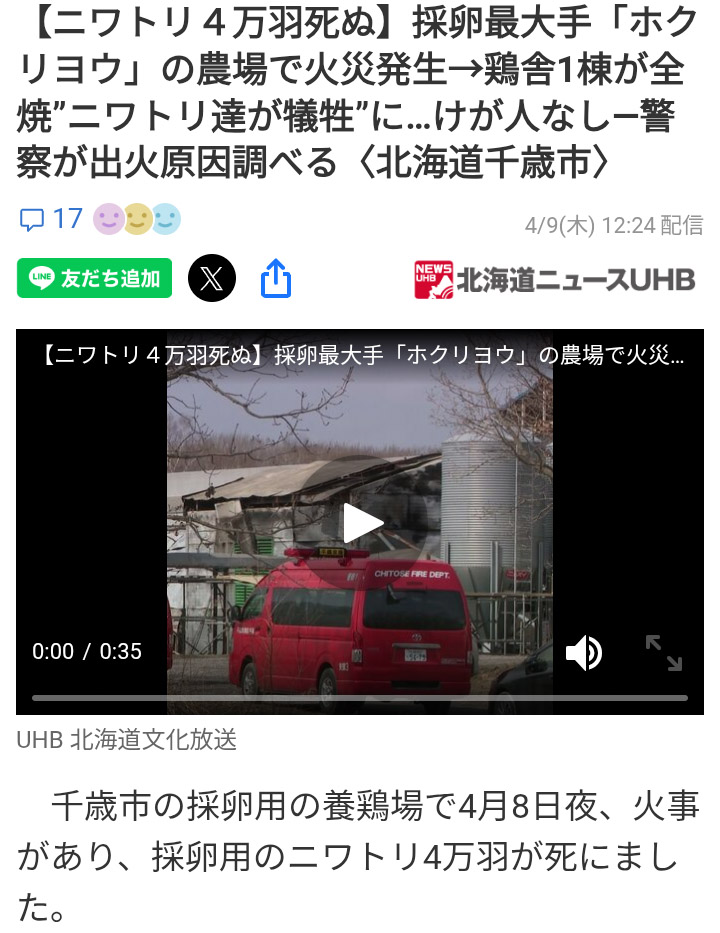The width and height of the screenshot is (720, 933).
Task: Expand video to fullscreen
Action: 664,652
